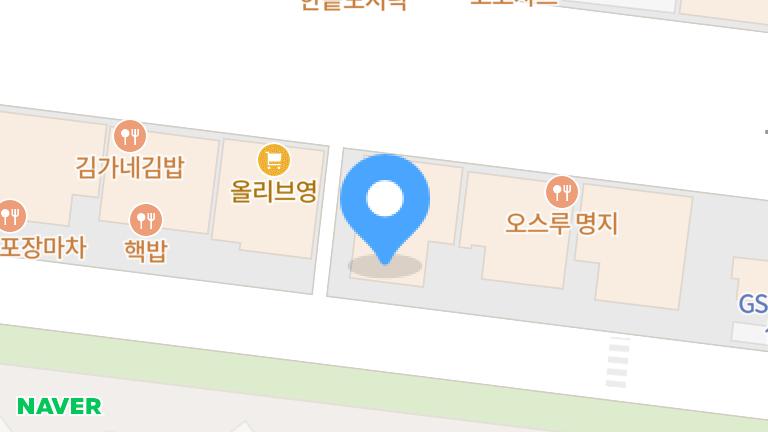
Task: Open the 오스루 명지 restaurant marker
Action: coord(561,191)
